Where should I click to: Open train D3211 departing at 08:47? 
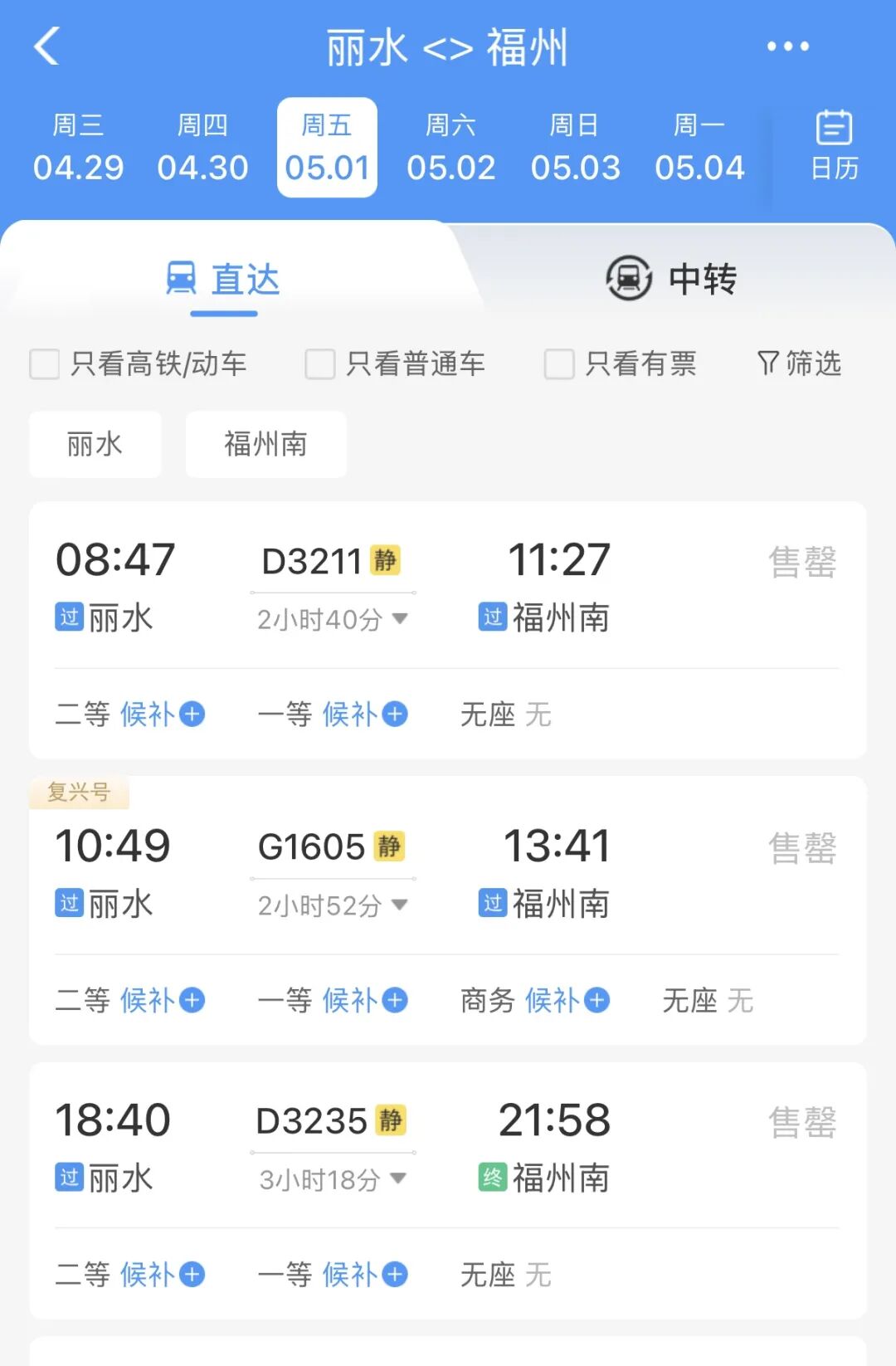click(x=332, y=561)
